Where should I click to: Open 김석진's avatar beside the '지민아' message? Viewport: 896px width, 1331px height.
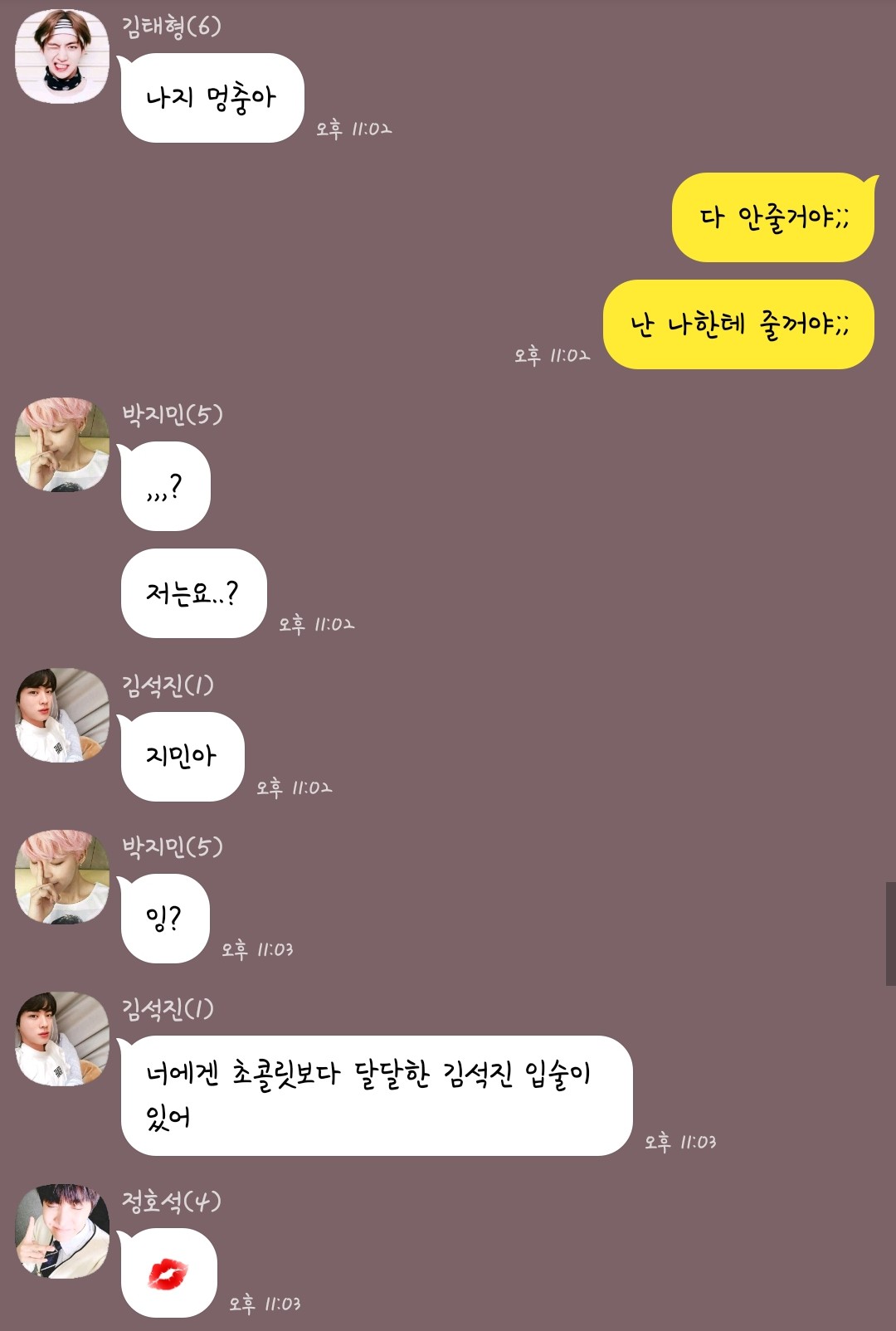(x=62, y=714)
